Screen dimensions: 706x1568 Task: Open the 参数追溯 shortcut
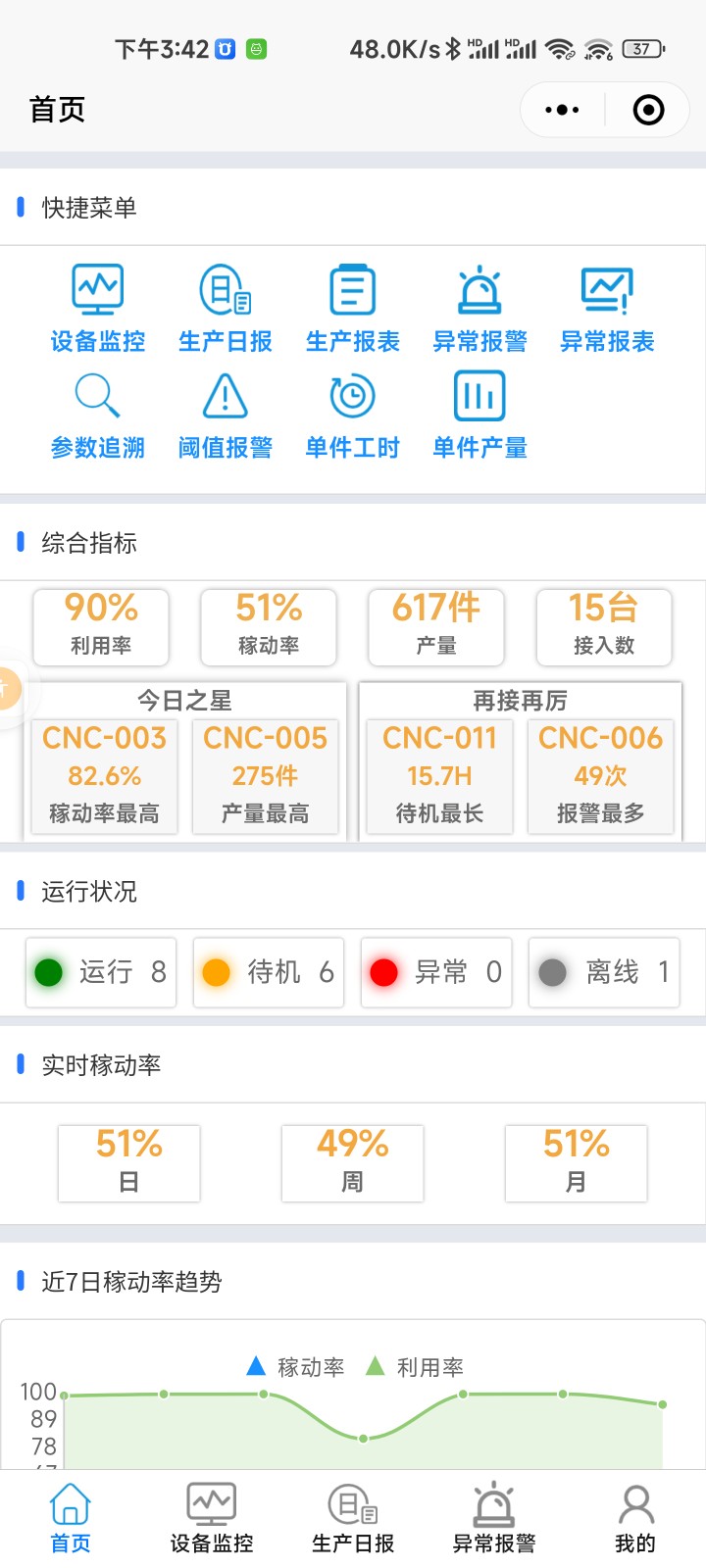(x=98, y=416)
